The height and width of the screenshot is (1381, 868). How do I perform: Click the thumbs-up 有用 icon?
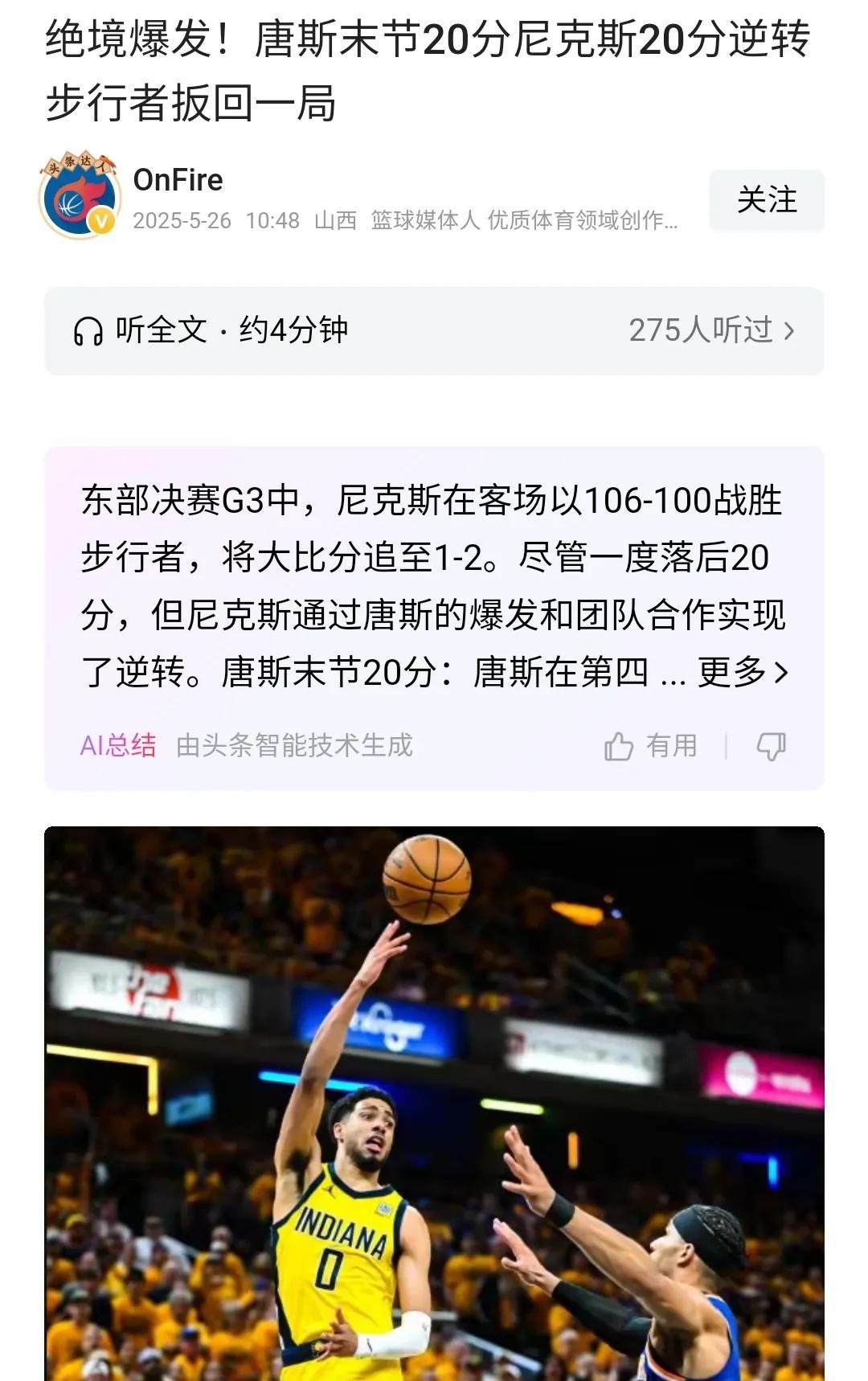pos(619,747)
